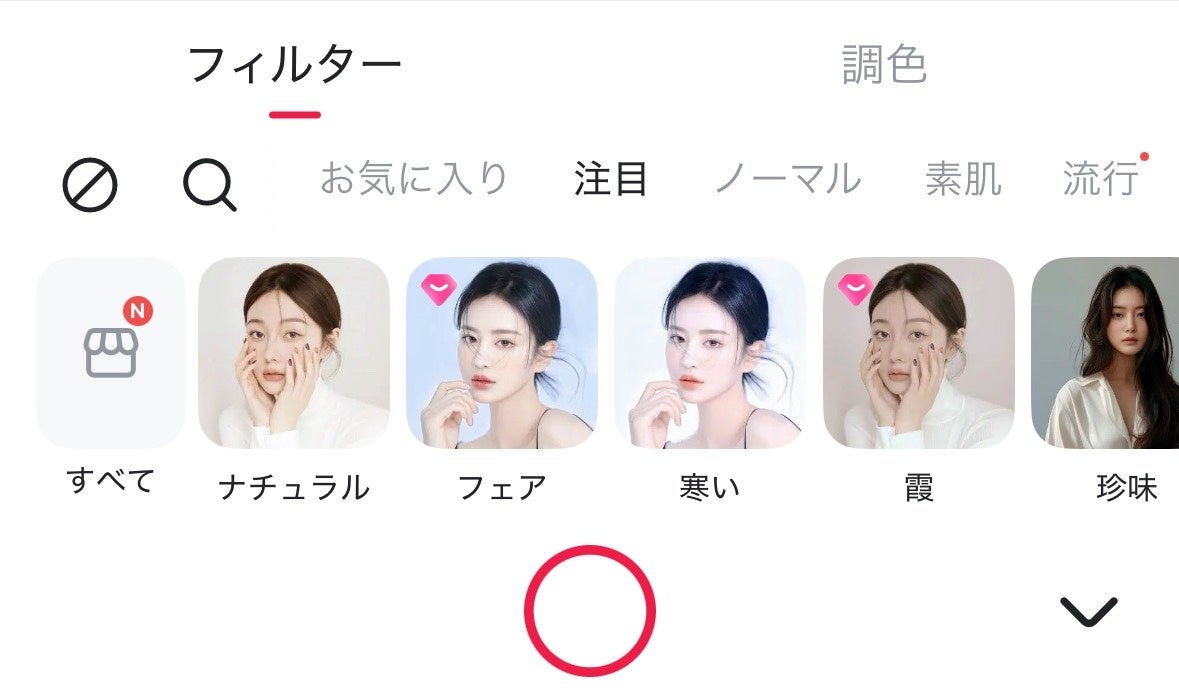Switch to the 調色 tab
Screen dimensions: 1179x692
click(x=884, y=66)
